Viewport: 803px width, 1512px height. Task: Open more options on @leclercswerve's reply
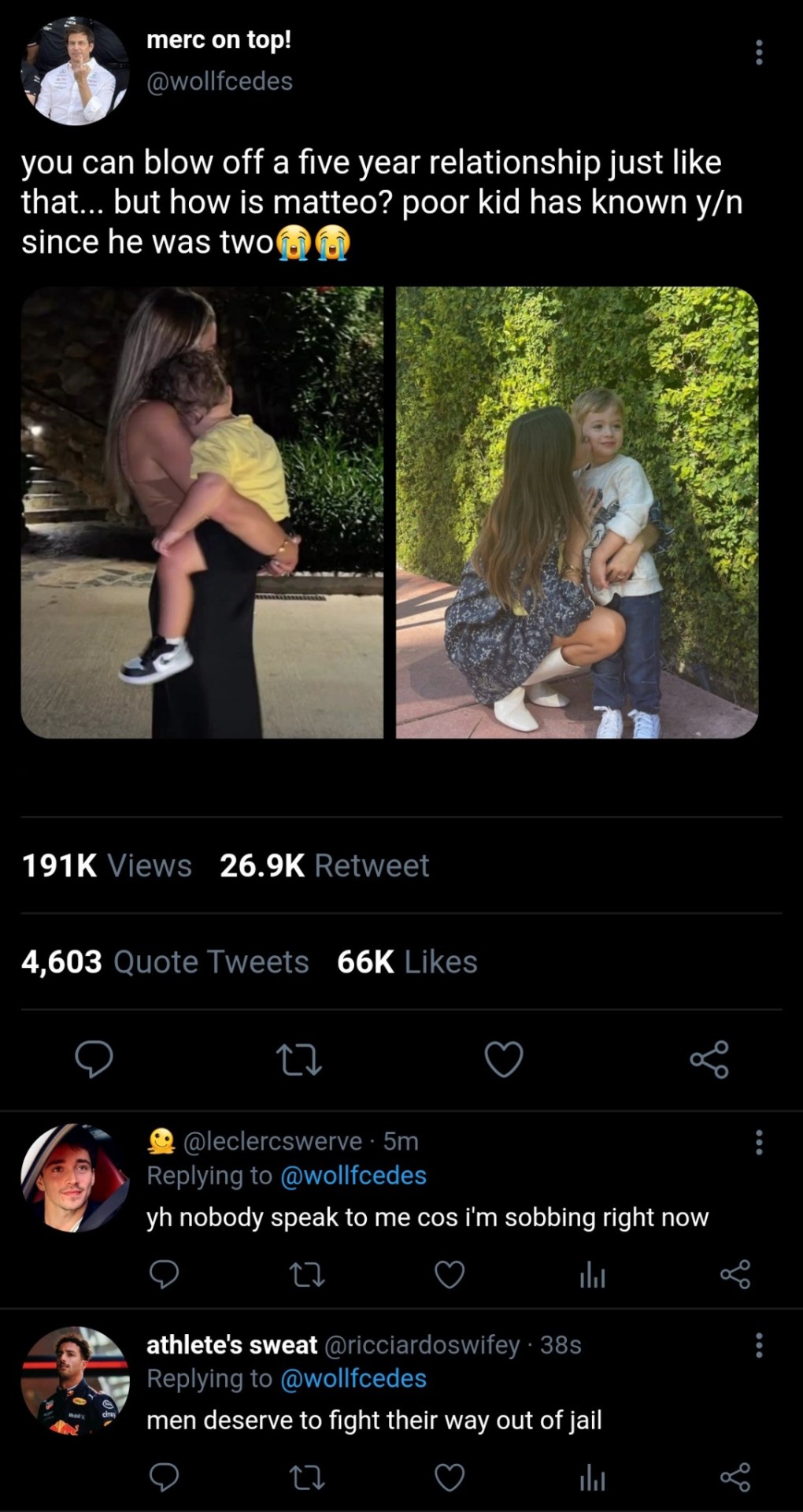coord(759,1142)
